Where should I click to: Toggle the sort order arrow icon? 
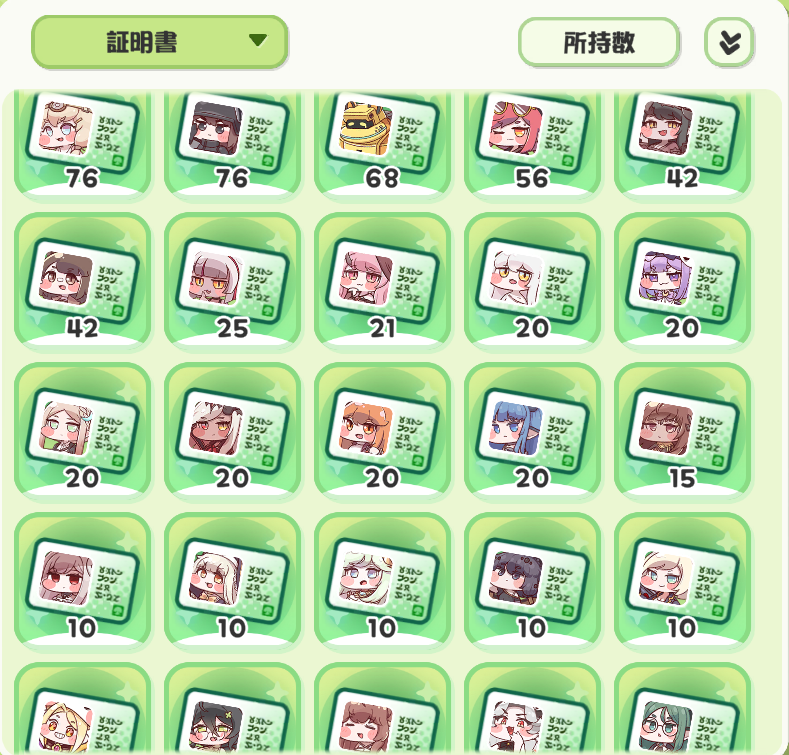729,42
